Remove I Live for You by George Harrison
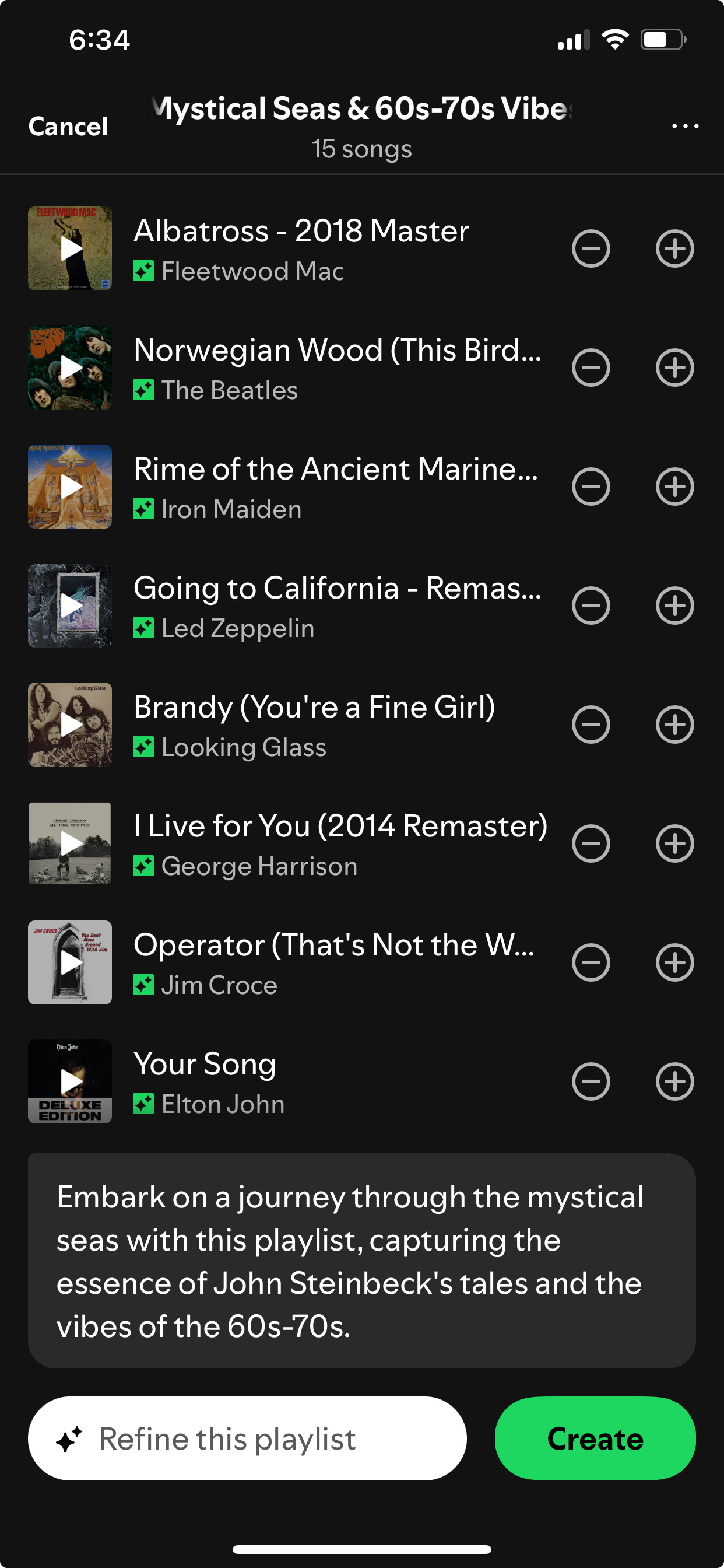The image size is (724, 1568). pos(590,843)
